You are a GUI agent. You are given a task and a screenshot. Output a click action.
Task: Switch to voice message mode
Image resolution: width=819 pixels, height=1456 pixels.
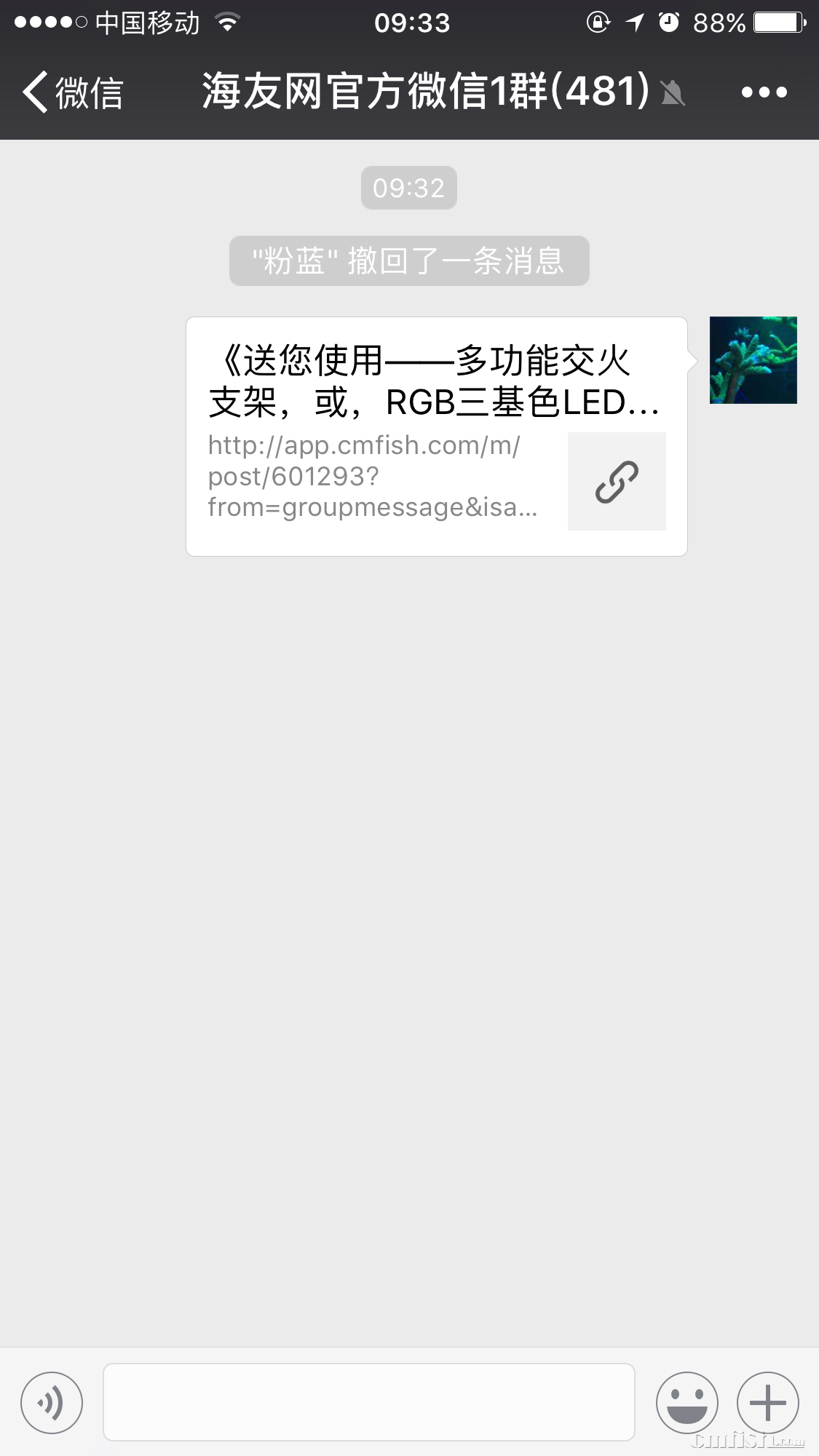click(52, 1402)
